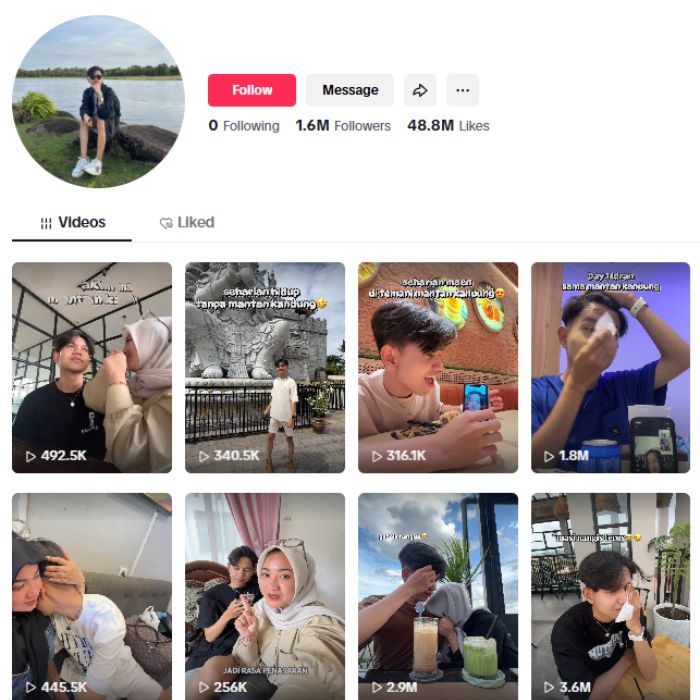Tap the Message button
This screenshot has width=700, height=700.
(350, 90)
